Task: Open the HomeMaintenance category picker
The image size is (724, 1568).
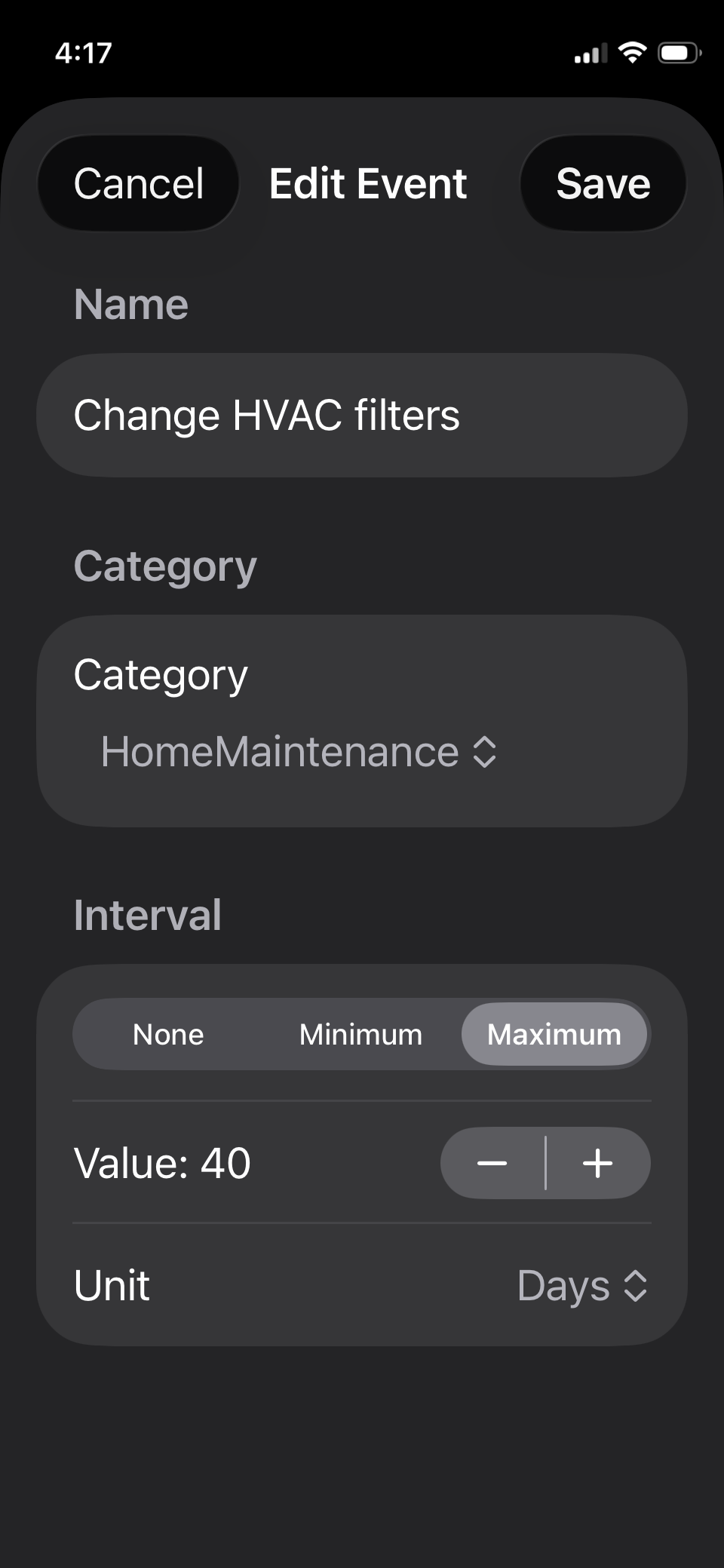Action: (x=299, y=752)
